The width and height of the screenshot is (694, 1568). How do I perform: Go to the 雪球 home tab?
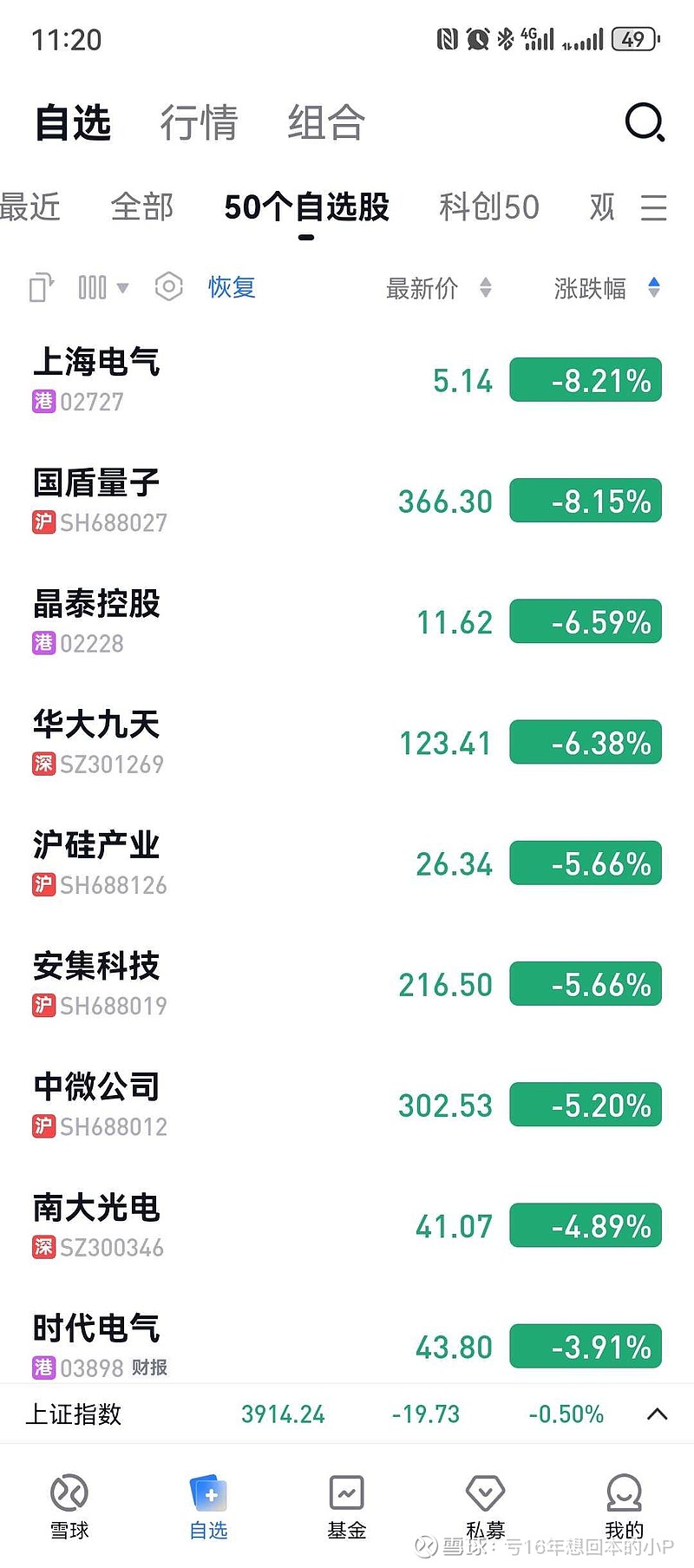tap(69, 1506)
